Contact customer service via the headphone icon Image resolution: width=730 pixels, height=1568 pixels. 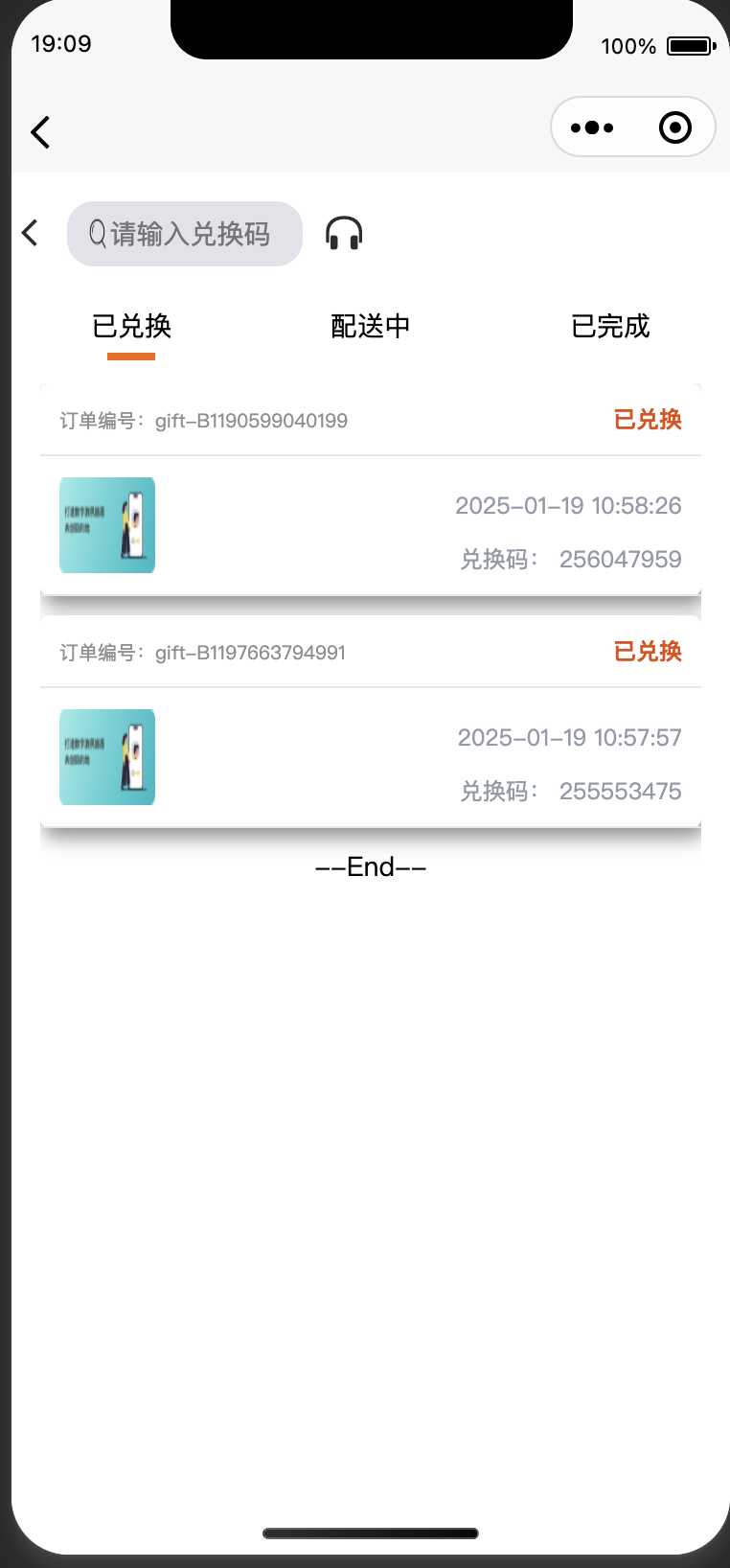[x=344, y=233]
